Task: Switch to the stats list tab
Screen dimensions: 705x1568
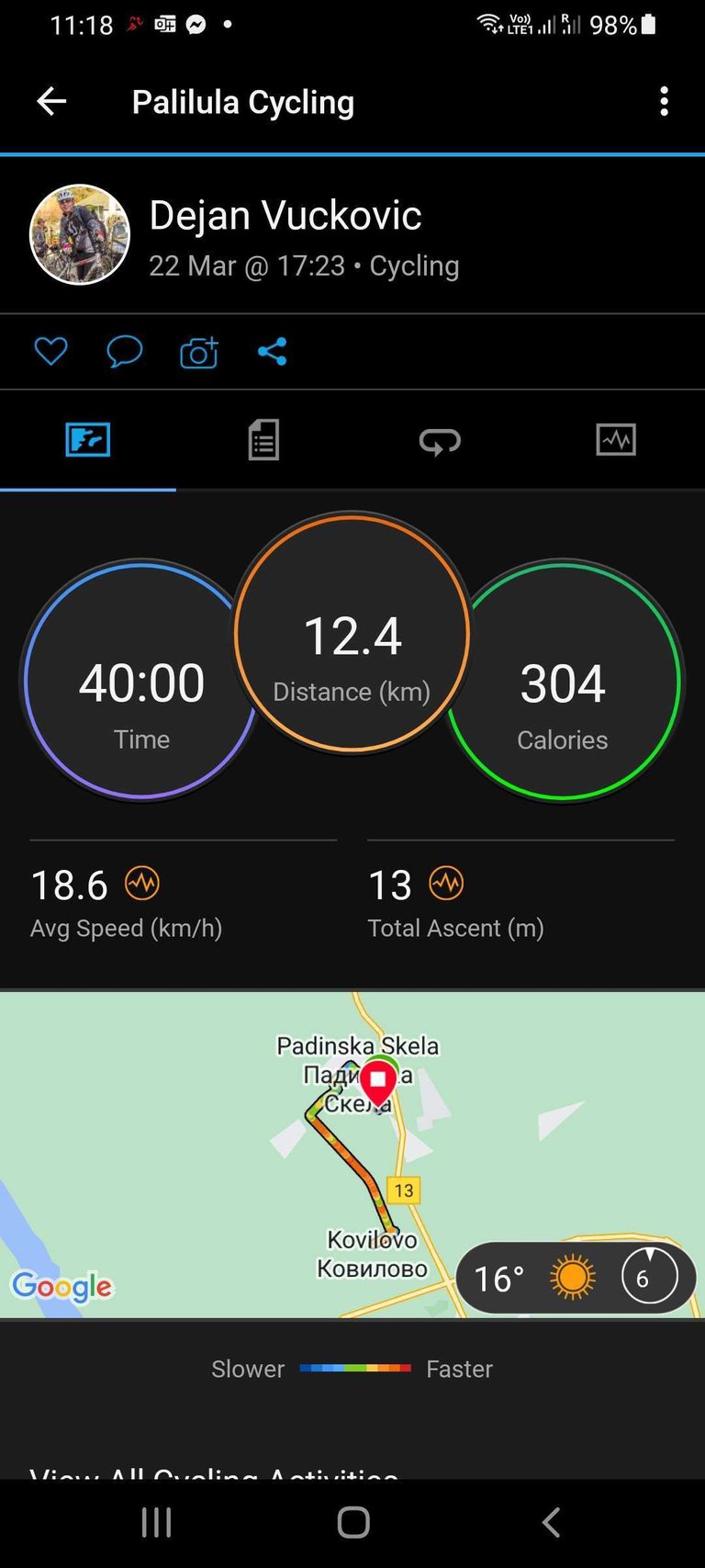Action: (263, 440)
